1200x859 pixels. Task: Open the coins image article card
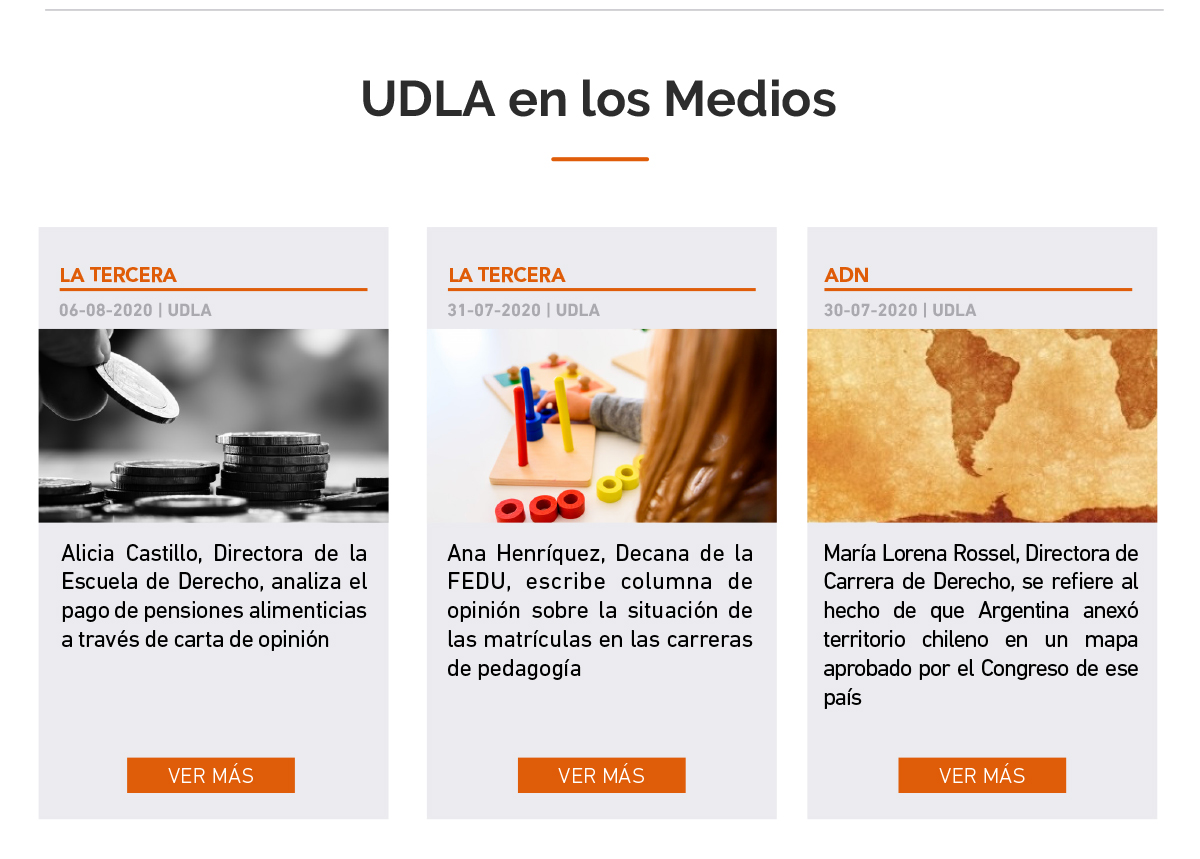[213, 425]
